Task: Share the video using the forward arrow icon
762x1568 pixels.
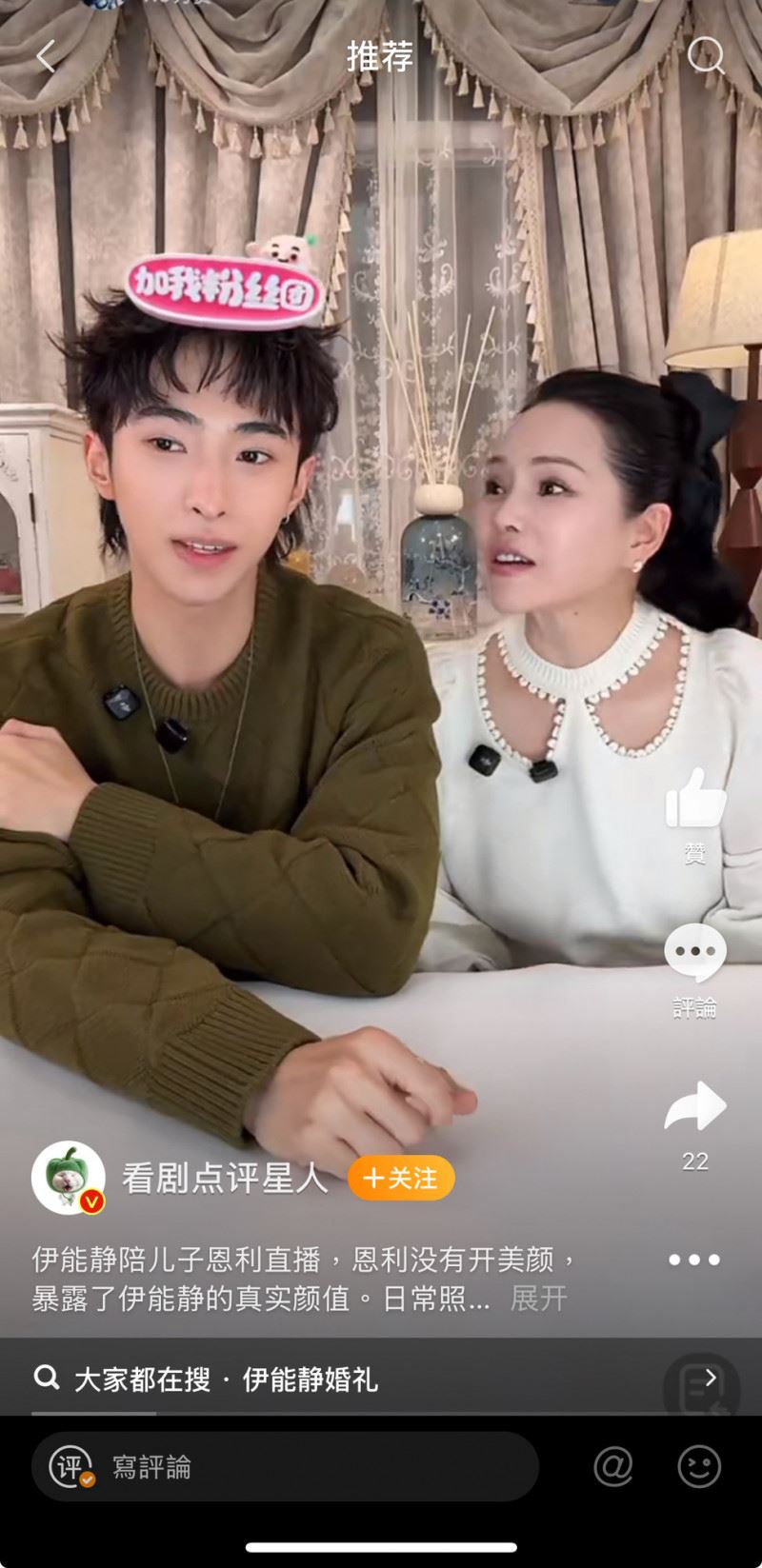Action: [x=696, y=1104]
